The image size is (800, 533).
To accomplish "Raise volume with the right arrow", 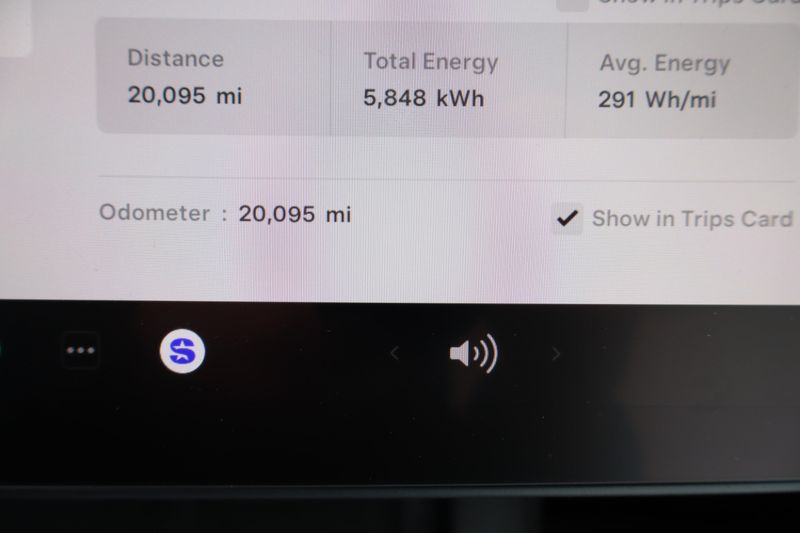I will click(556, 353).
